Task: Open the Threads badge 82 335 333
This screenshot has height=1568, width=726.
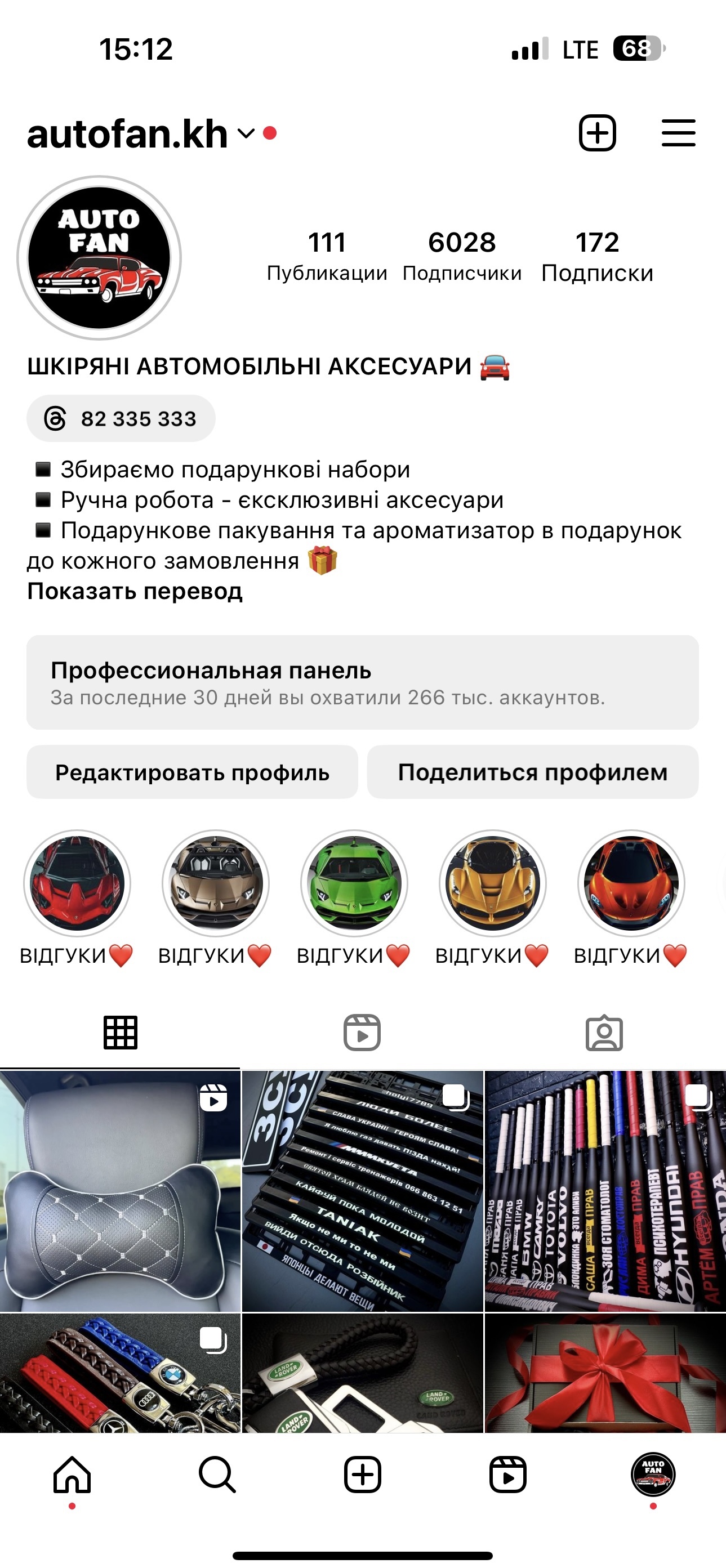Action: (121, 419)
